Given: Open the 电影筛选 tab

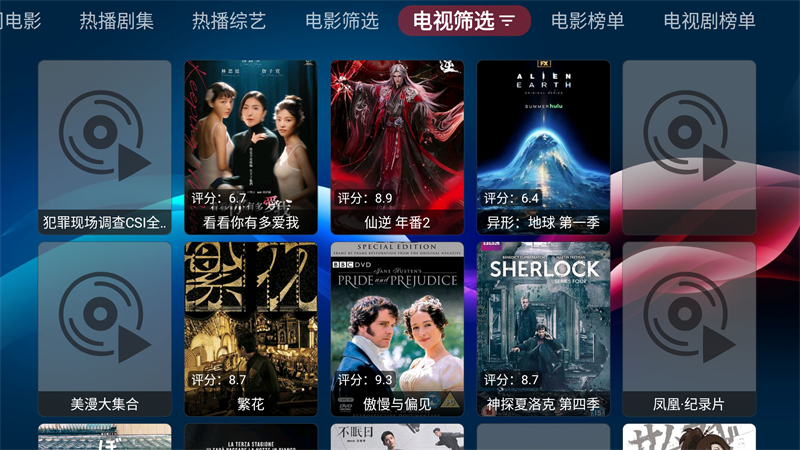Looking at the screenshot, I should (x=342, y=21).
